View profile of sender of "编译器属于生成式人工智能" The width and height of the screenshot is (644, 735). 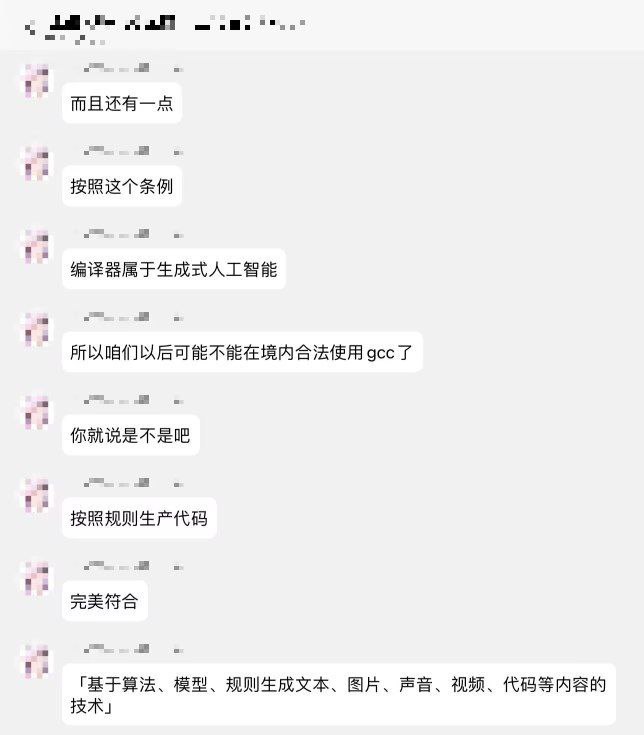coord(37,247)
